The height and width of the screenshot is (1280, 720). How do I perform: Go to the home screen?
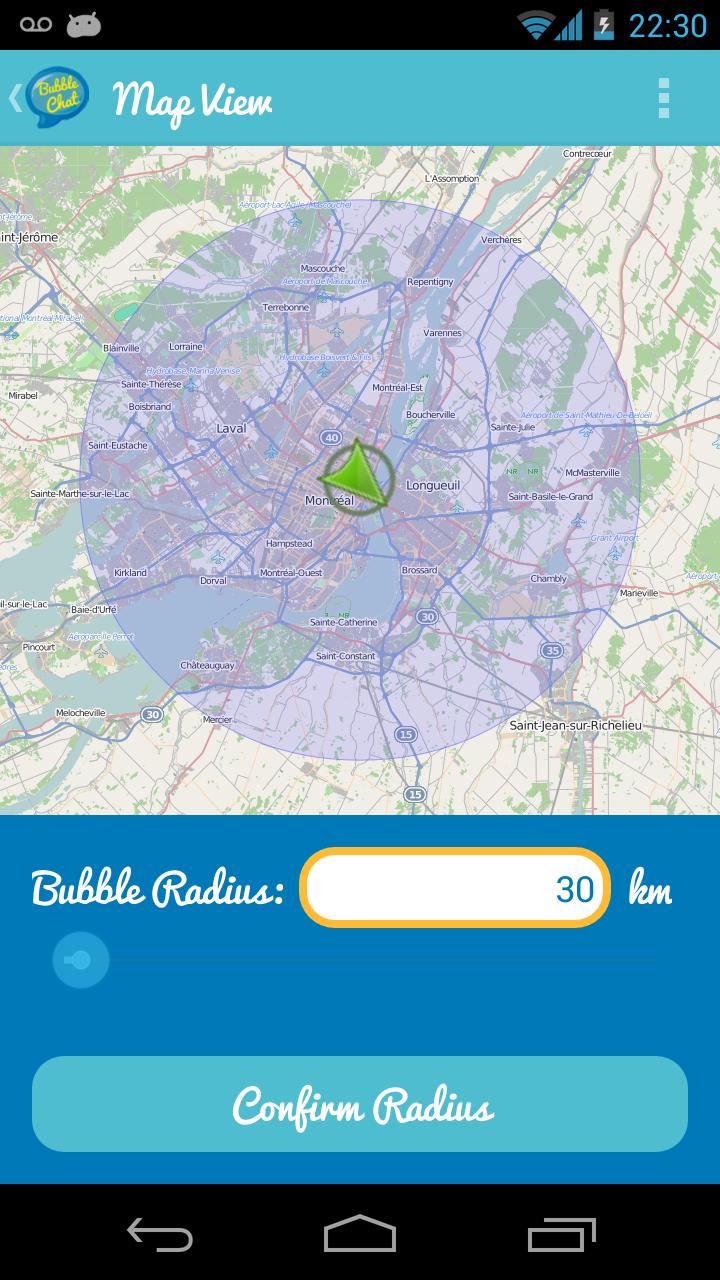point(360,1234)
